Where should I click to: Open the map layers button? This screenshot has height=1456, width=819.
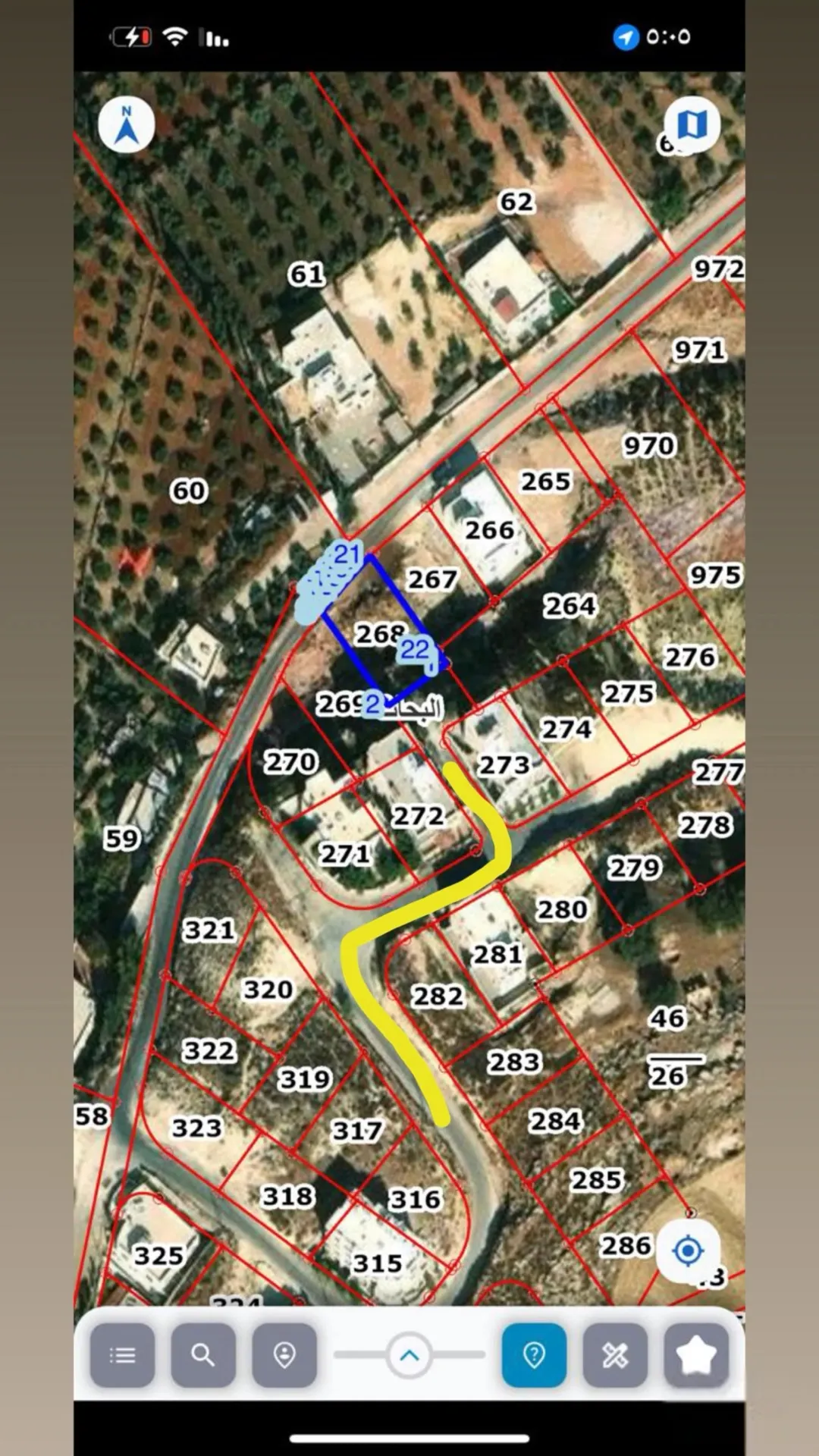(x=692, y=124)
